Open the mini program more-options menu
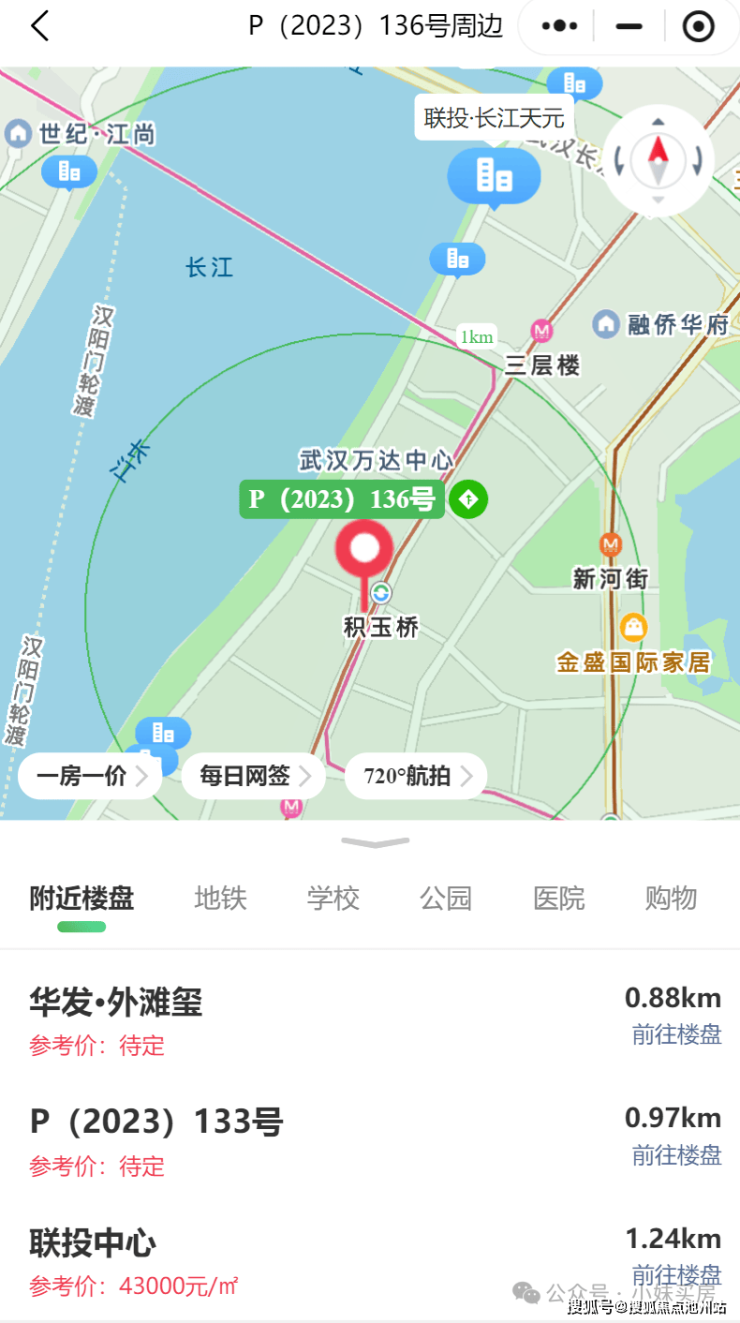740x1323 pixels. point(560,26)
